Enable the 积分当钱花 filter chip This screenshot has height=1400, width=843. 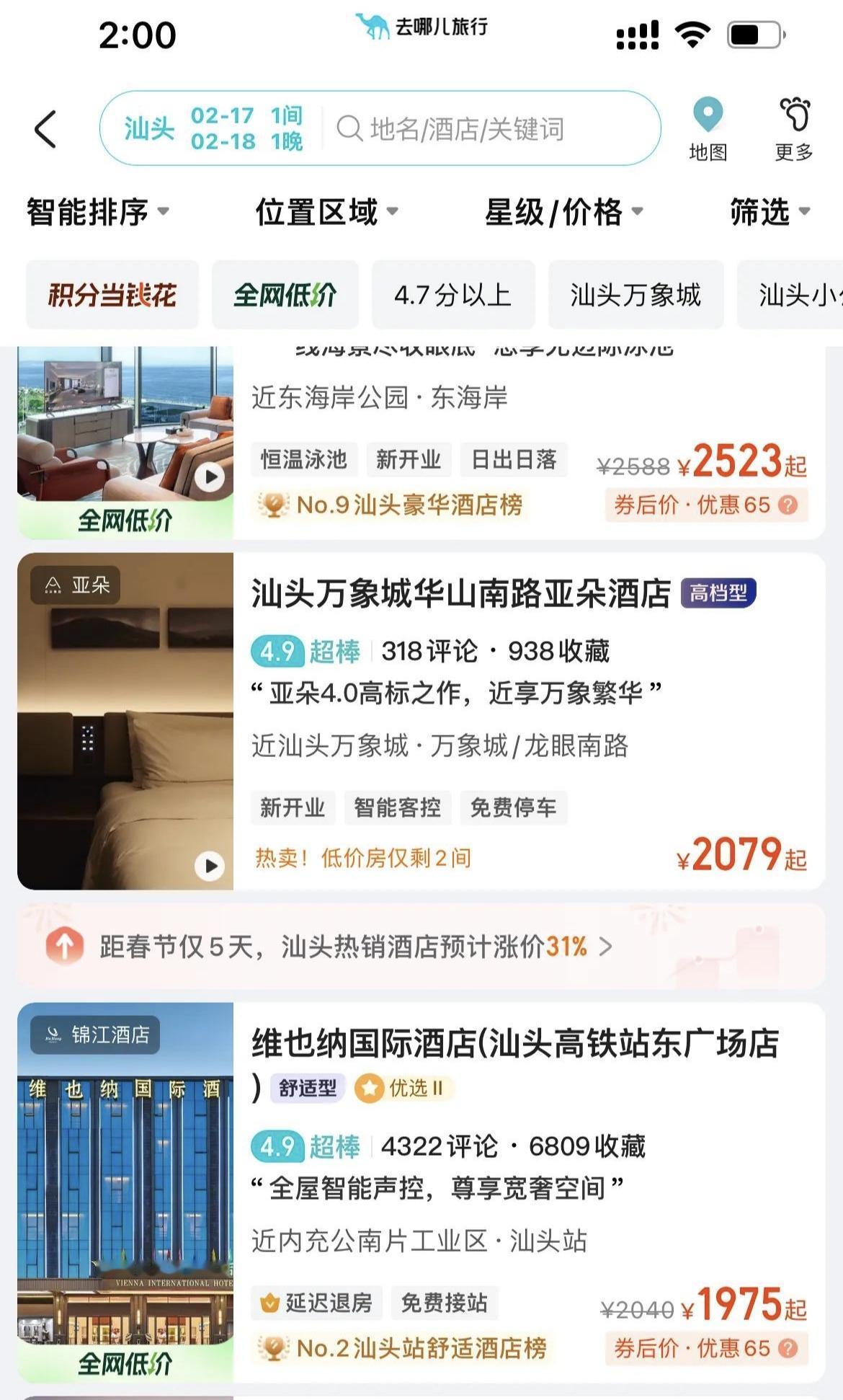(x=112, y=296)
